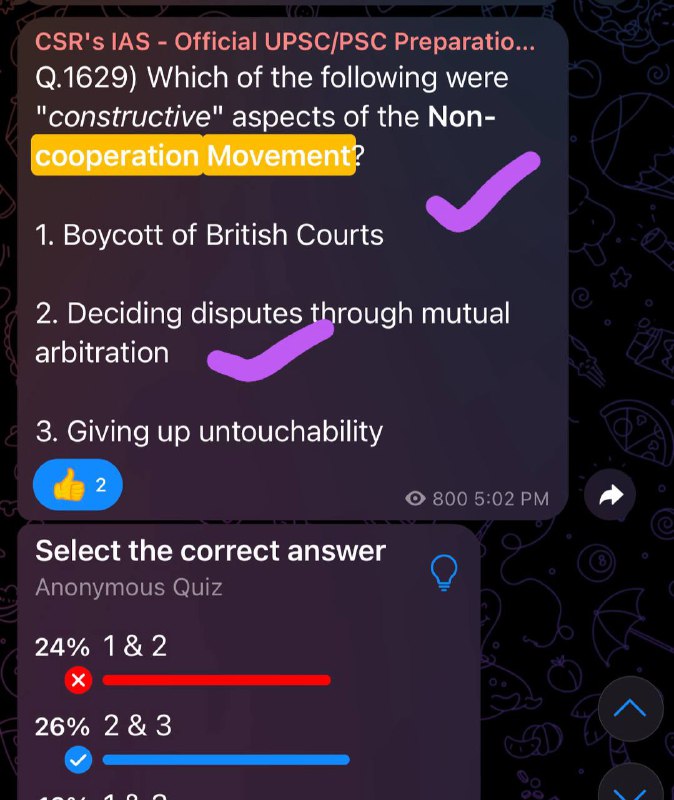
Task: Show the quiz explanation lightbulb
Action: pyautogui.click(x=444, y=573)
